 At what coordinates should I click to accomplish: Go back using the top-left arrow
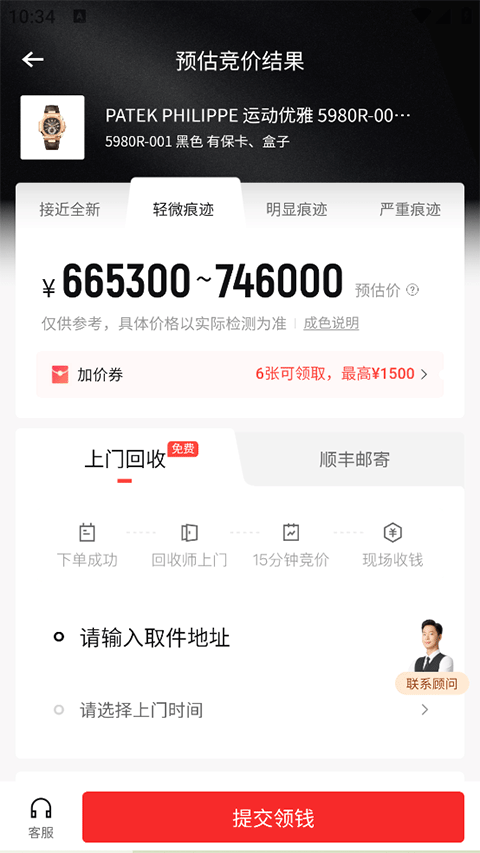(33, 59)
